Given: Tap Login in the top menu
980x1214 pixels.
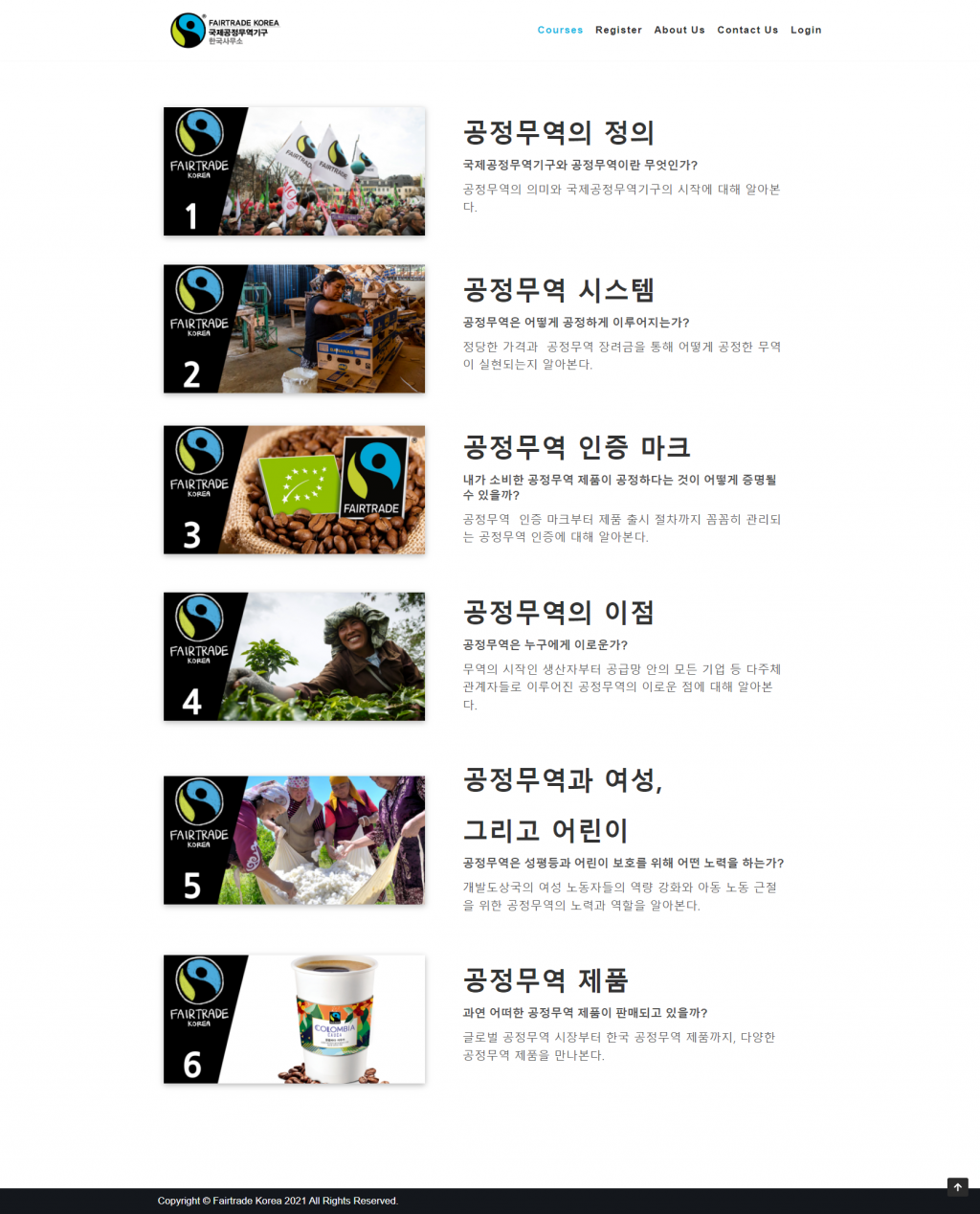Looking at the screenshot, I should pyautogui.click(x=806, y=30).
